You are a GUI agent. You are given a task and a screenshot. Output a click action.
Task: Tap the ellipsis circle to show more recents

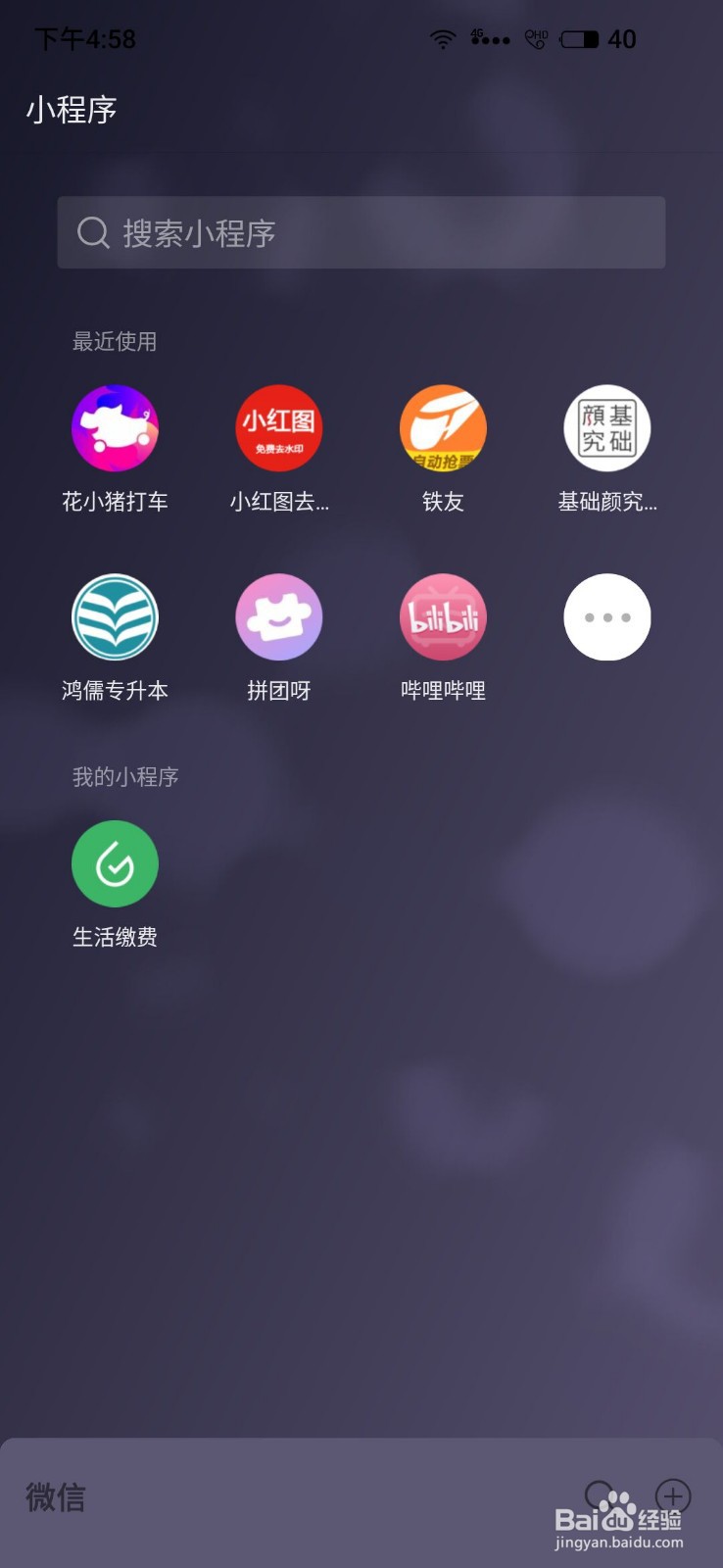(606, 616)
